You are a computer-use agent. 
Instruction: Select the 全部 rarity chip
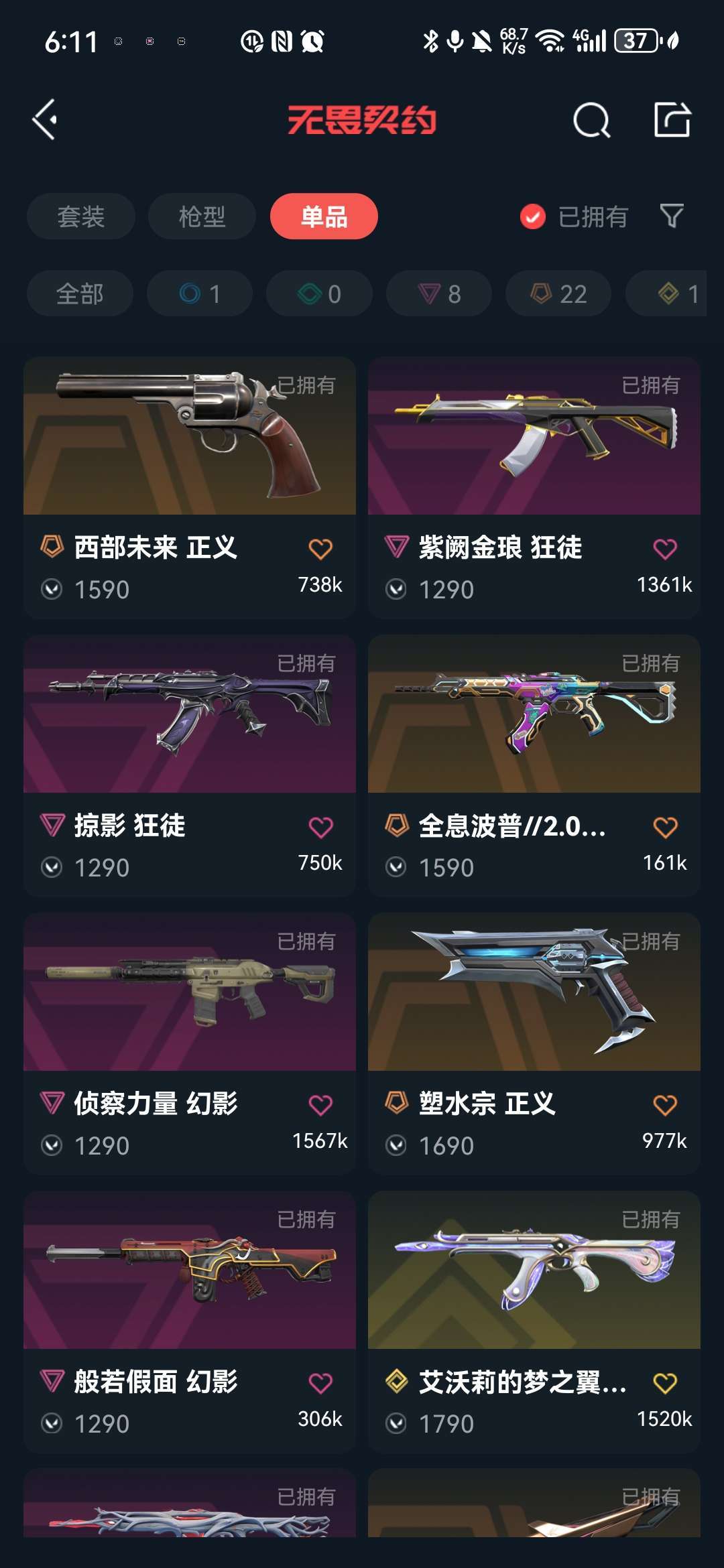click(x=80, y=293)
